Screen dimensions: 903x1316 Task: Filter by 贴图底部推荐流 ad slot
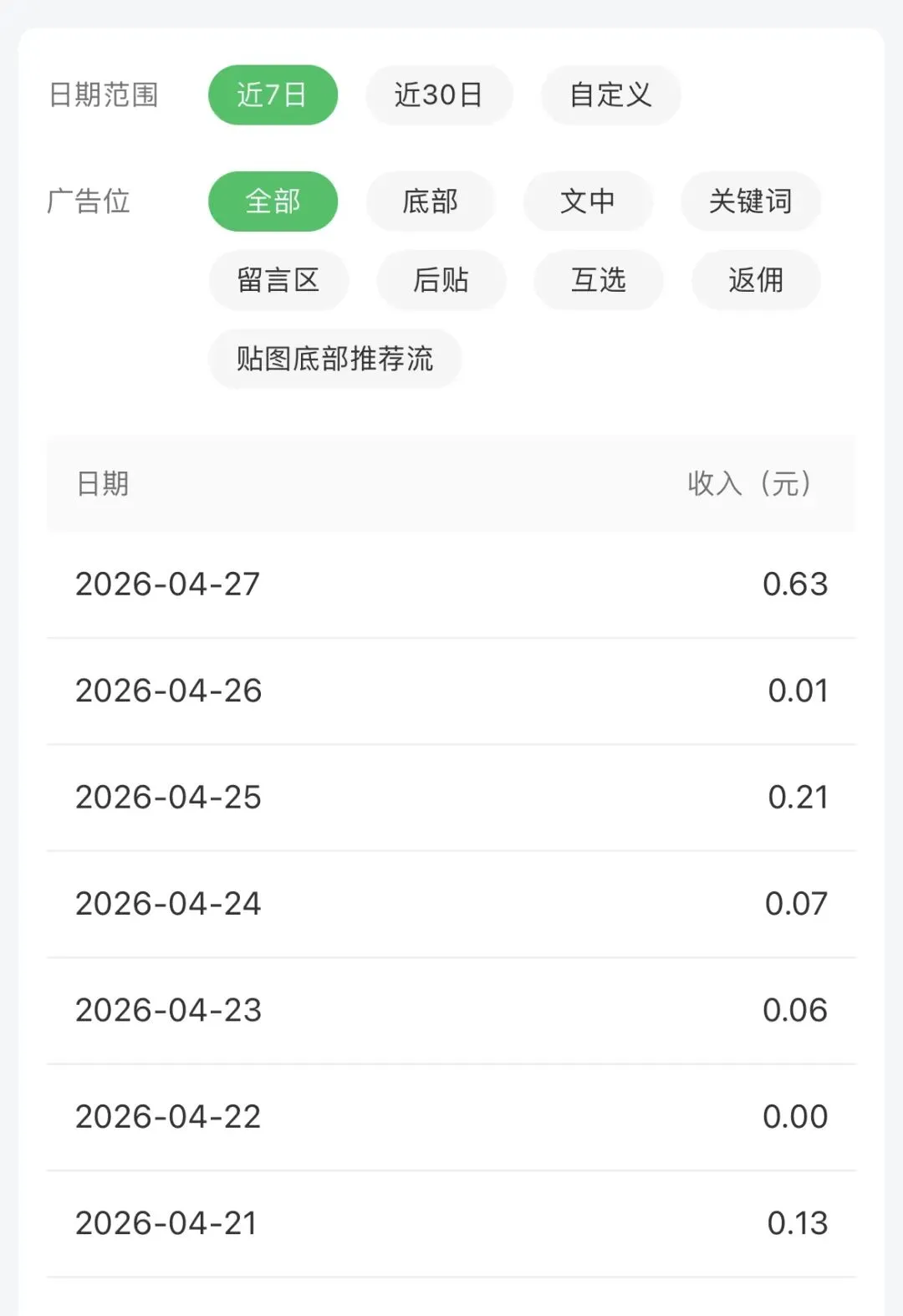click(334, 359)
